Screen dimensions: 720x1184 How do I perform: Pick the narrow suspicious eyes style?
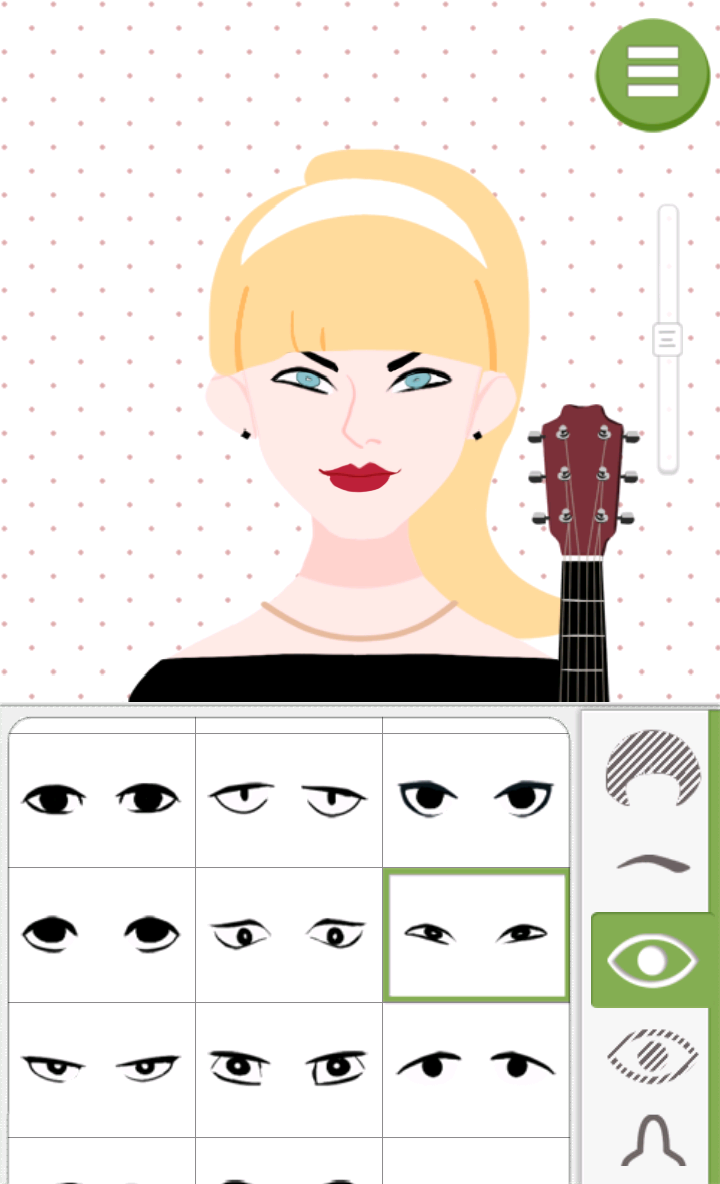click(100, 1066)
